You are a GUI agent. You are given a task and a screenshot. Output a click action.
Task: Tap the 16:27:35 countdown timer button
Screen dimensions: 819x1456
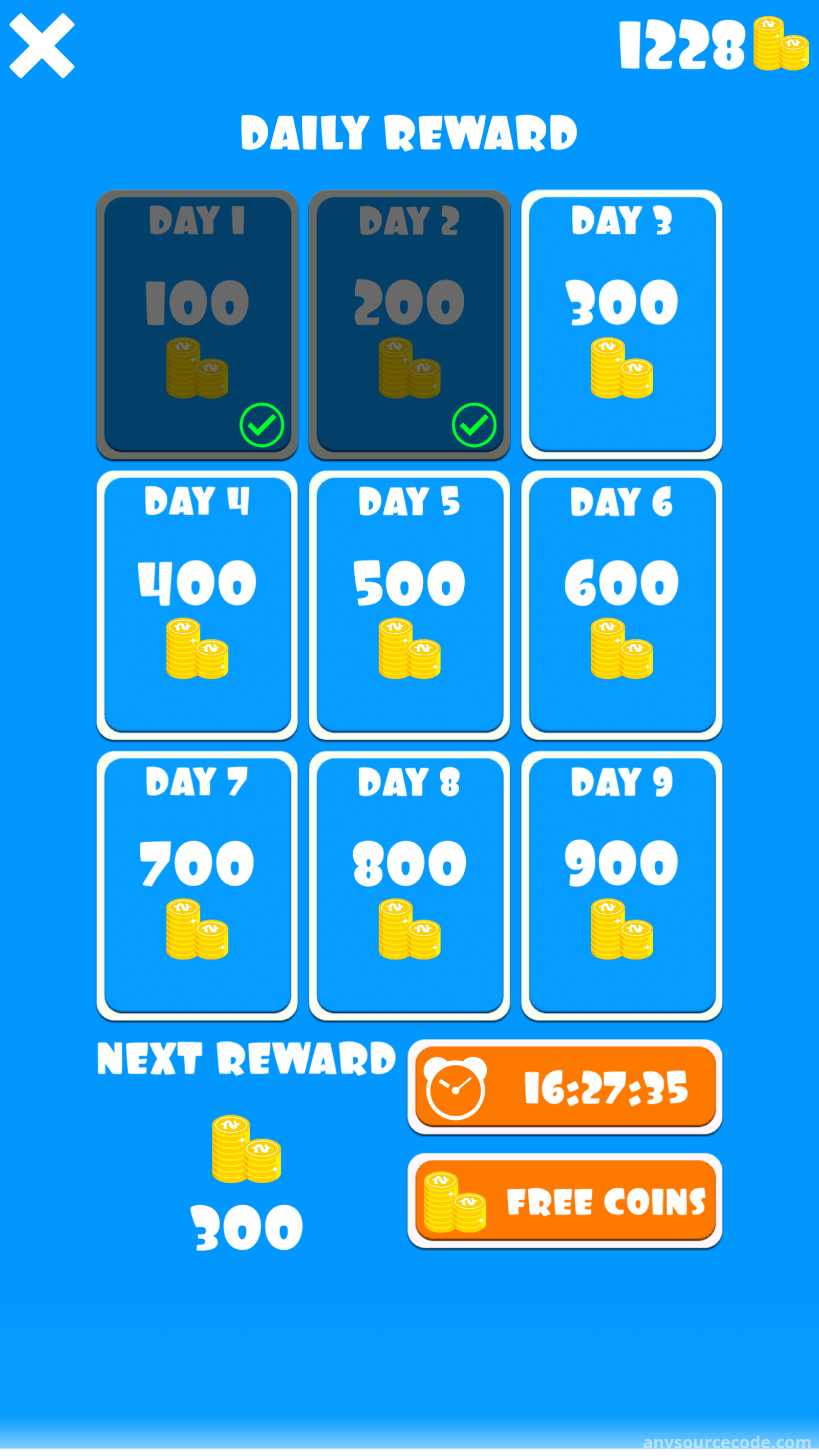(x=565, y=1086)
